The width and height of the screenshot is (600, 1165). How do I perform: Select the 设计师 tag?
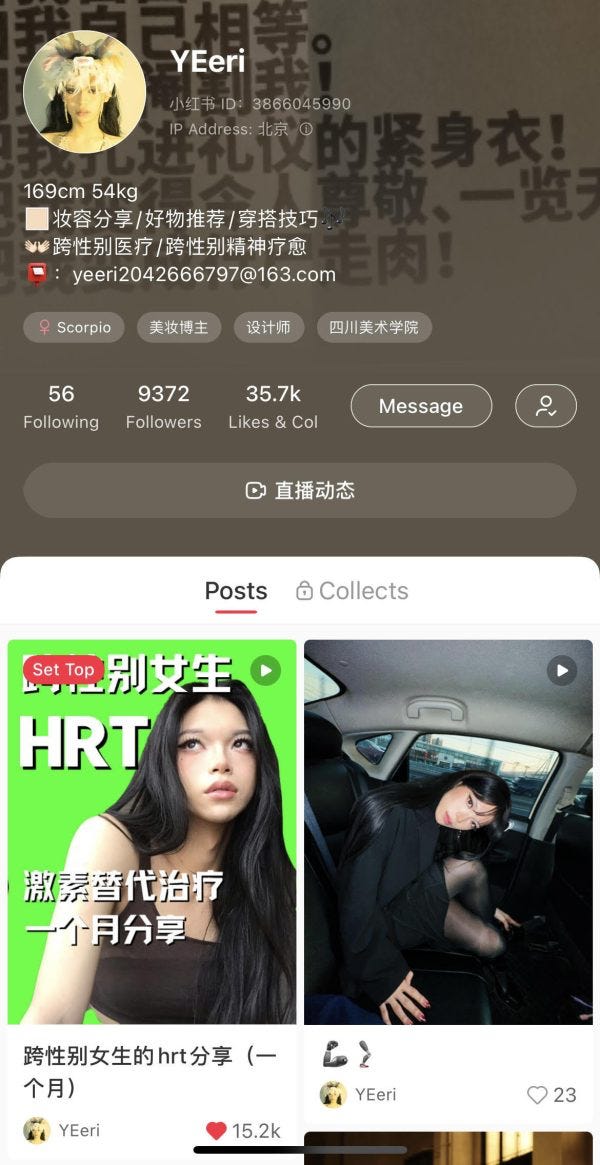point(269,327)
